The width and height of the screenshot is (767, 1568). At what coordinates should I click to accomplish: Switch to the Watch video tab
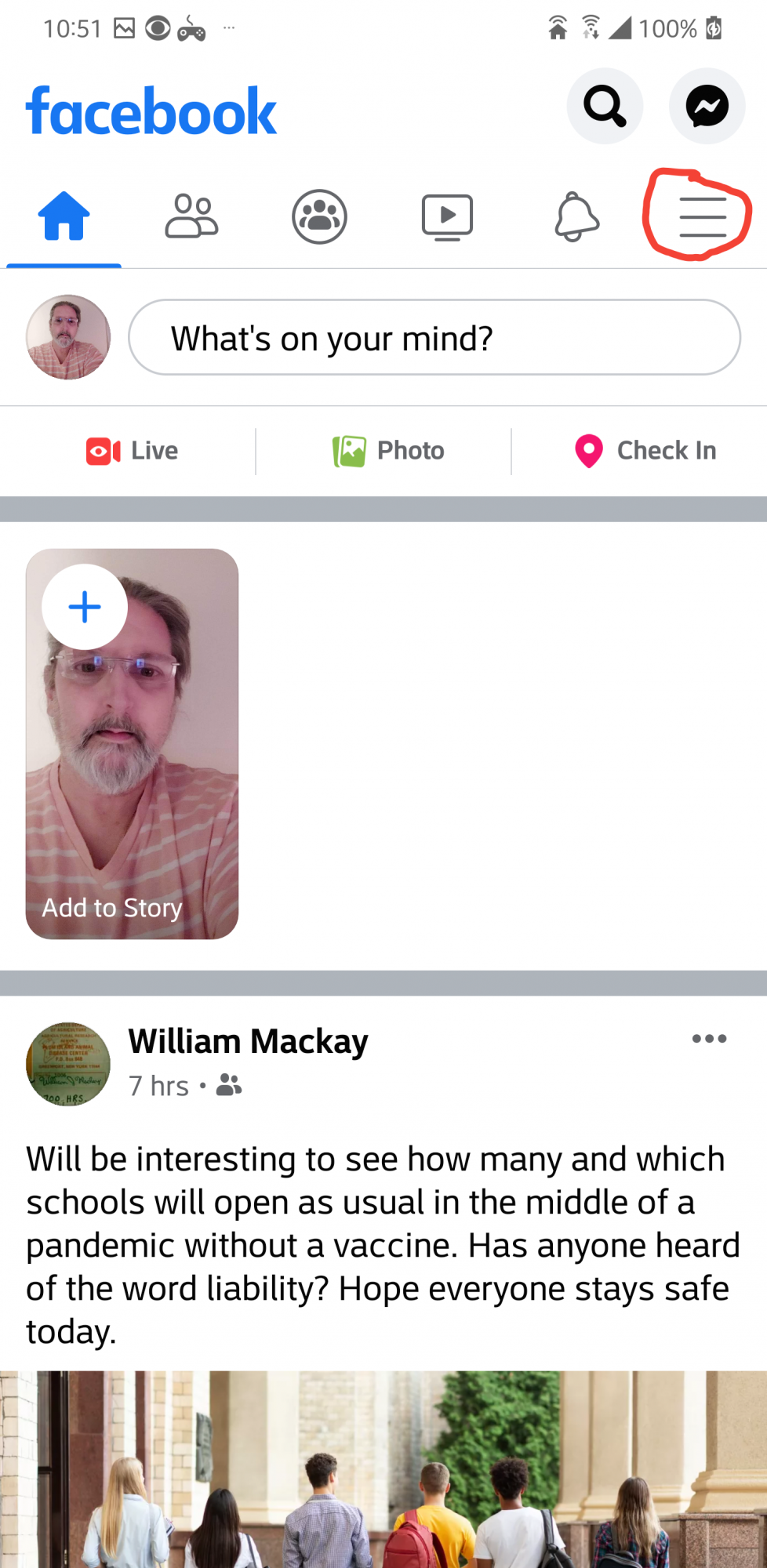pyautogui.click(x=447, y=216)
